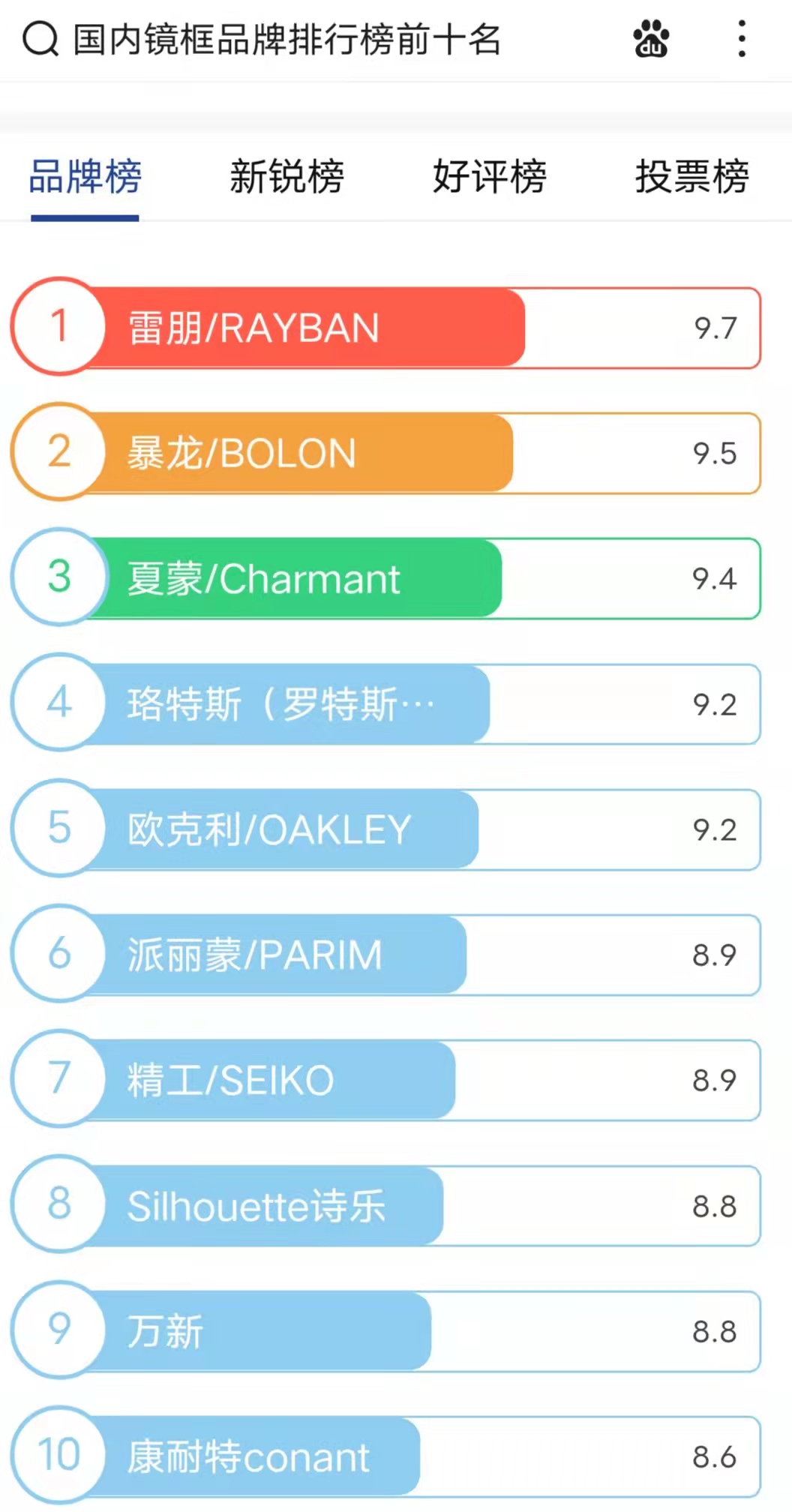The image size is (792, 1512).
Task: Open the Silhouette诗乐 brand entry
Action: (x=385, y=1206)
